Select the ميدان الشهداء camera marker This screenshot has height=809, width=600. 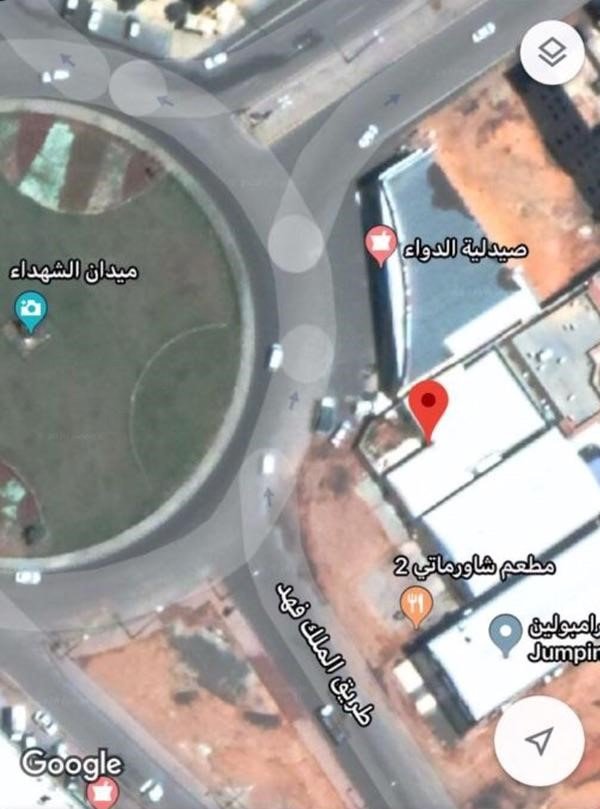click(31, 311)
